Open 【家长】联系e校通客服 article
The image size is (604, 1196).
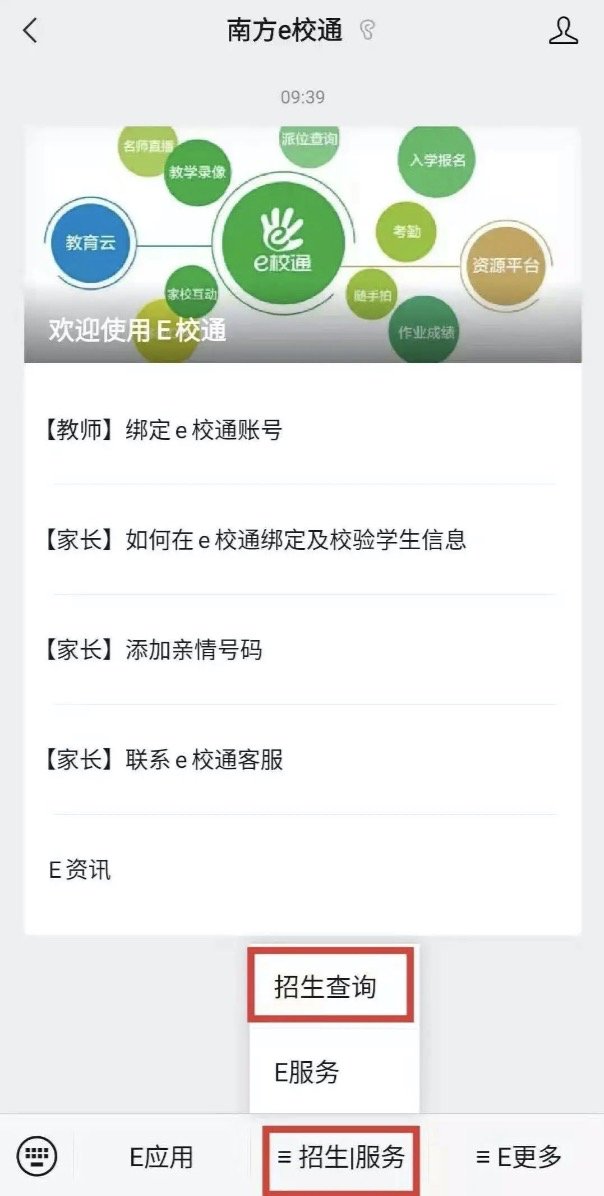coord(302,760)
